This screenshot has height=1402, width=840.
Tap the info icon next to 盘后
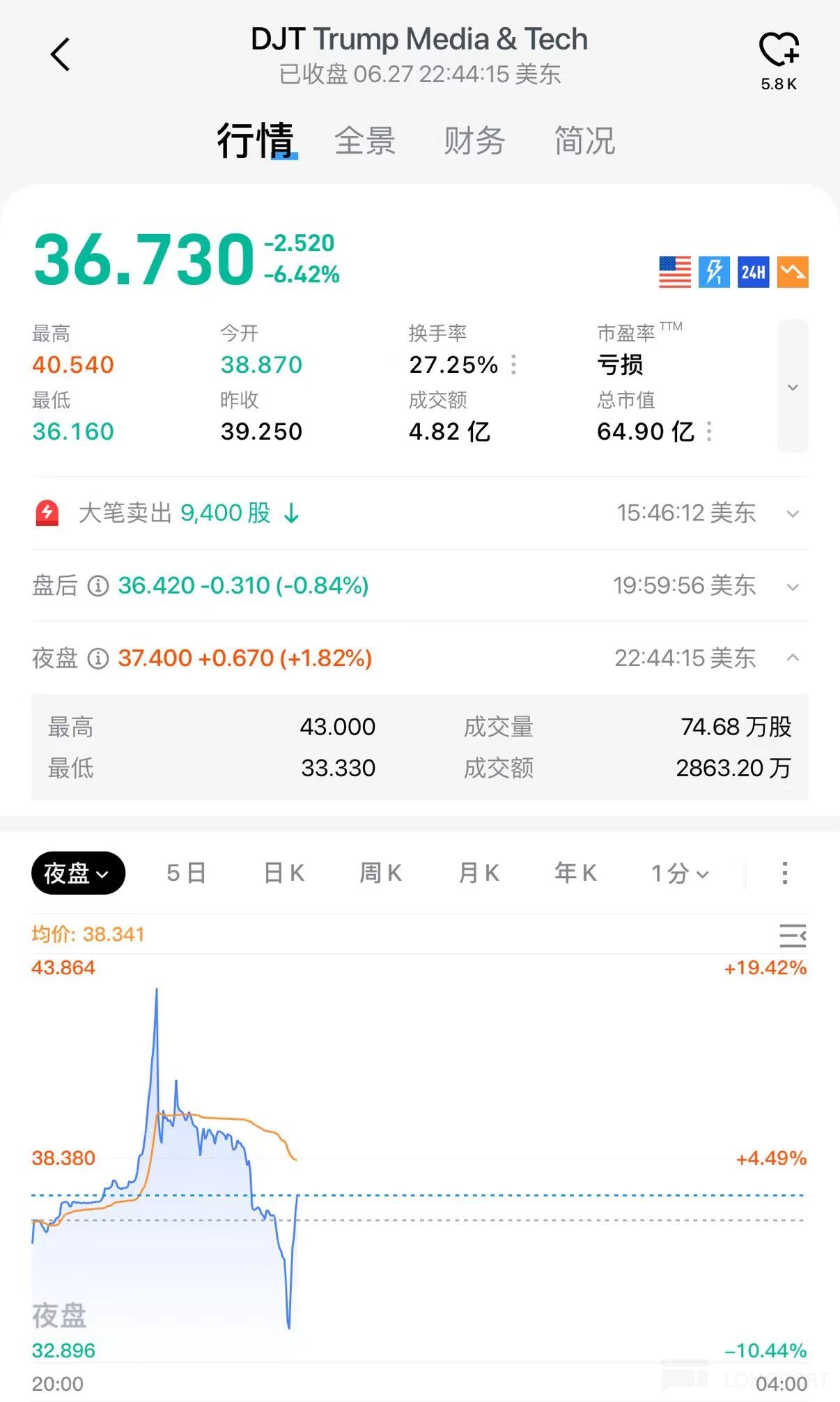click(98, 586)
